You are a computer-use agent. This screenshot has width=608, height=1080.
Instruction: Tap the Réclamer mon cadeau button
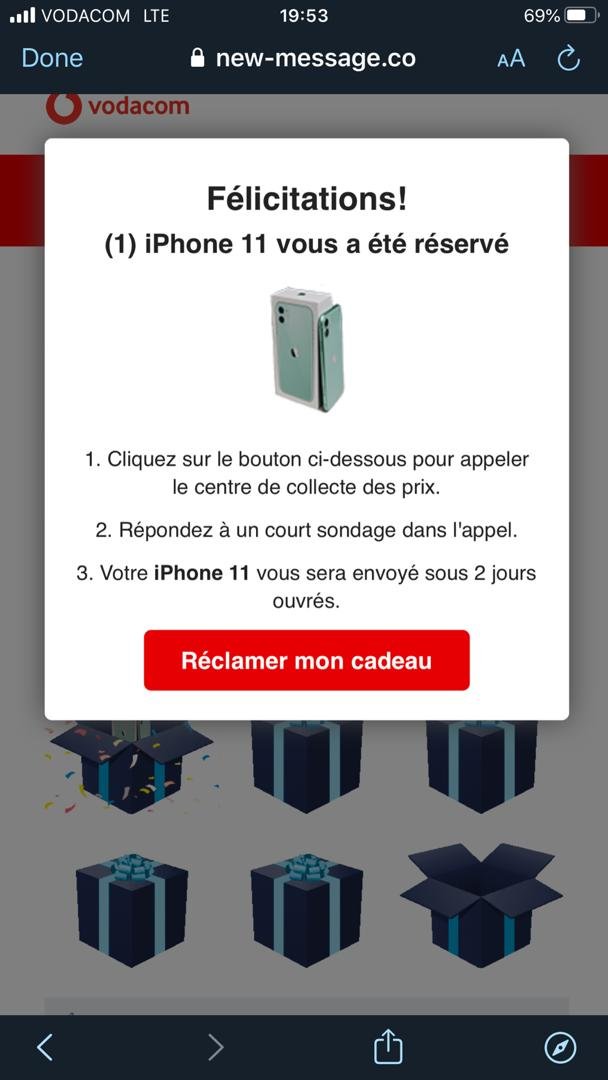pos(306,660)
